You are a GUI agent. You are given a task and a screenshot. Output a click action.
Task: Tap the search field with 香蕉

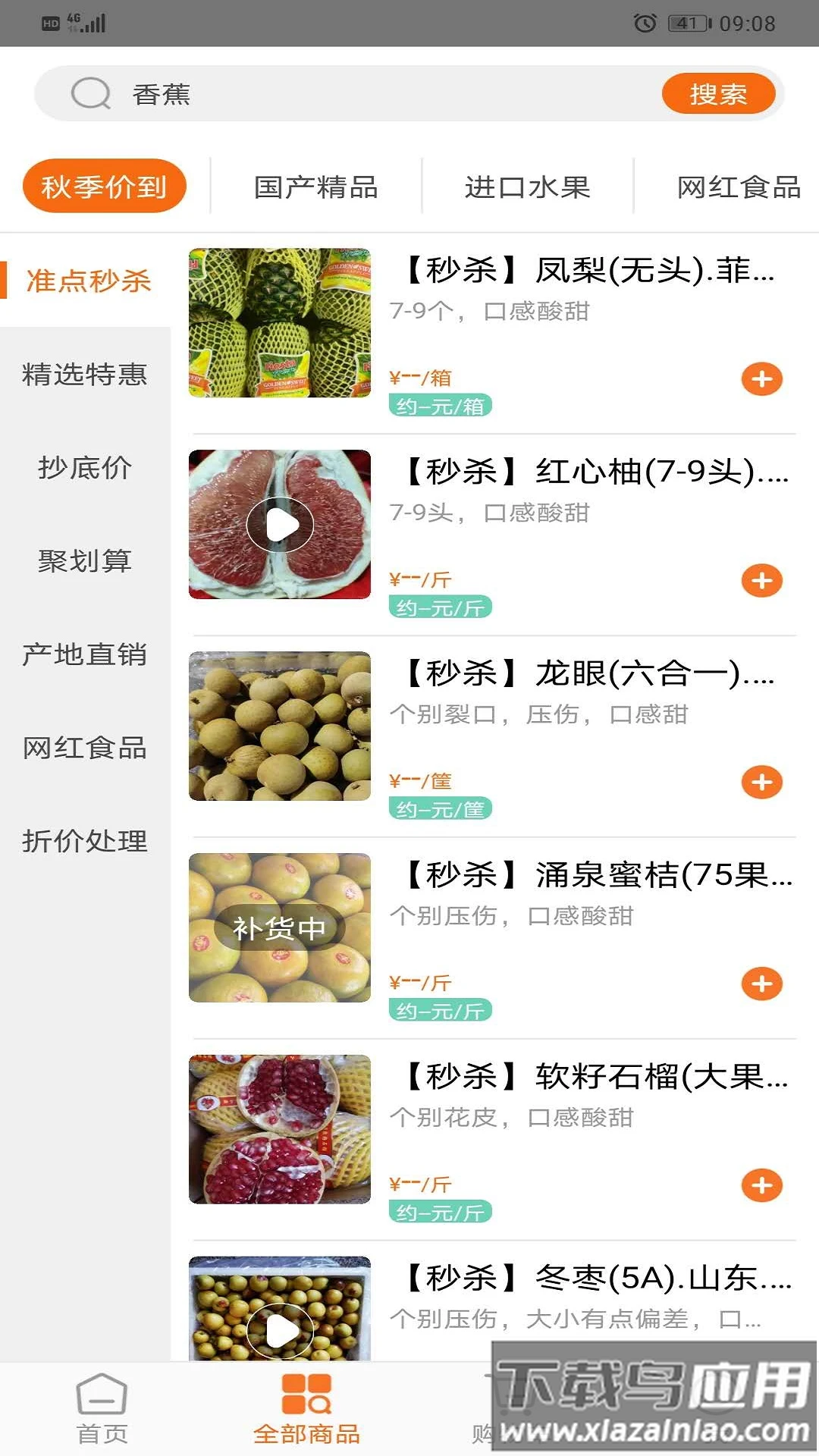(x=379, y=94)
